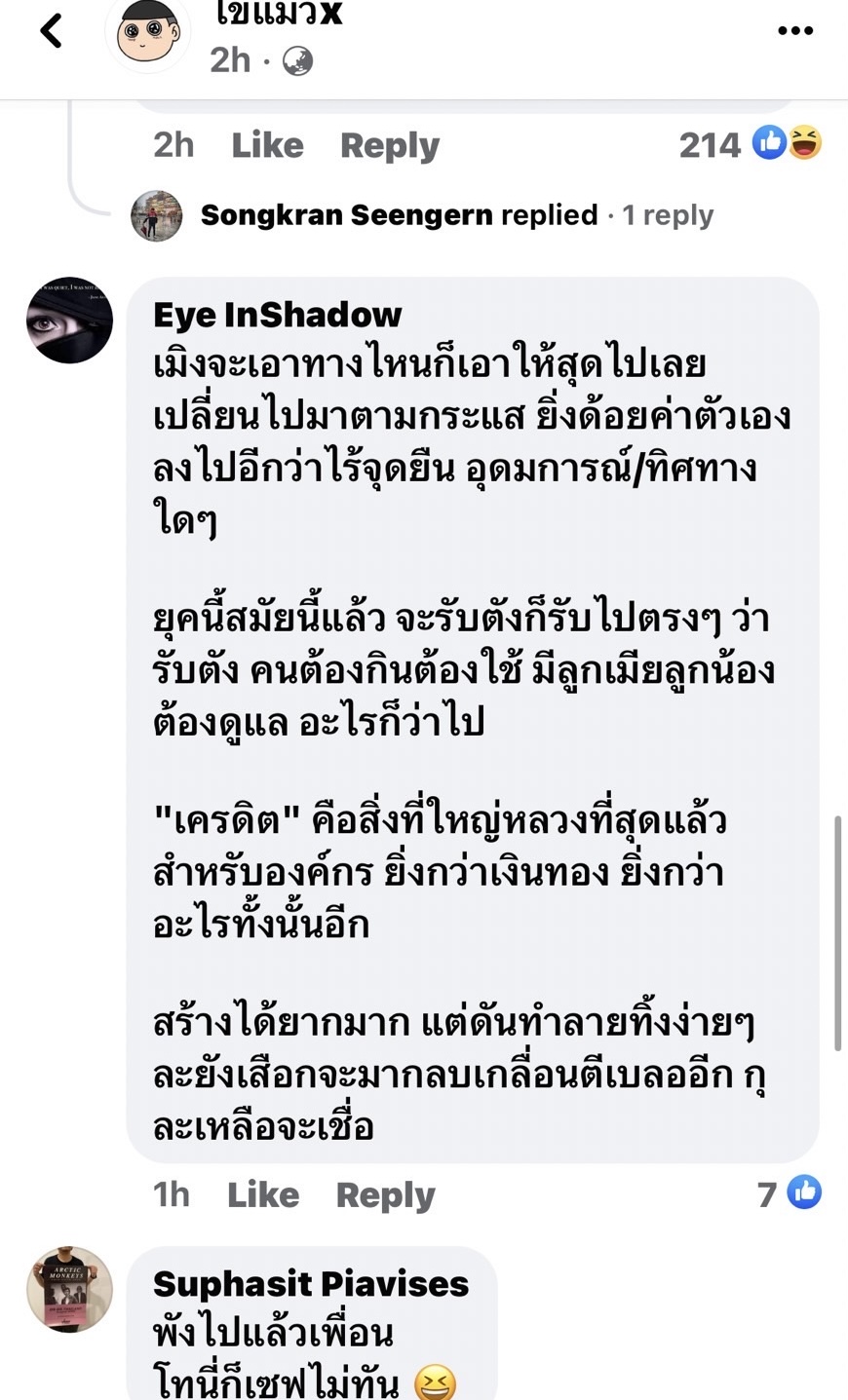
Task: Open Eye InShadow's profile name
Action: pyautogui.click(x=277, y=315)
